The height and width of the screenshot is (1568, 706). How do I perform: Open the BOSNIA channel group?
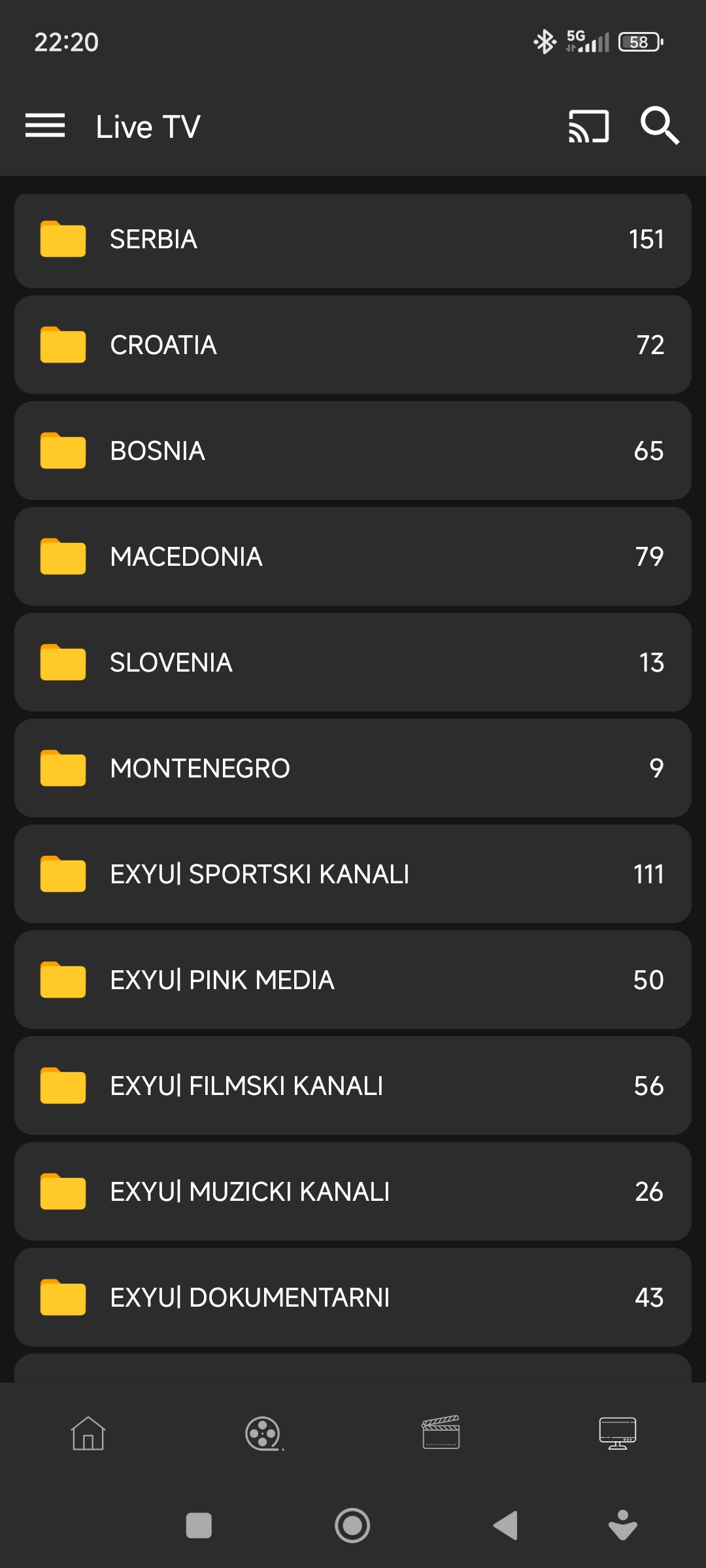pyautogui.click(x=353, y=451)
